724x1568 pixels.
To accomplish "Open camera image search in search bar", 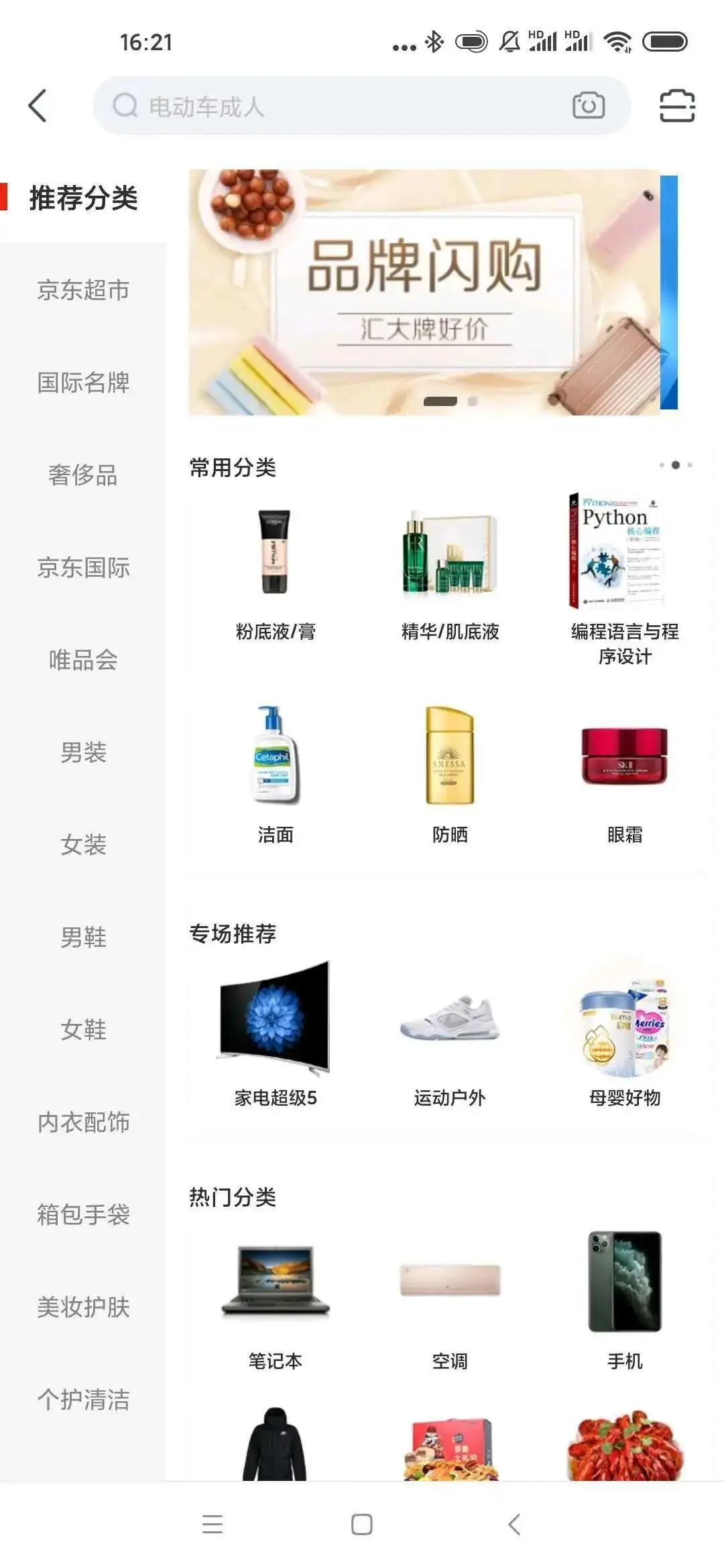I will pos(588,106).
